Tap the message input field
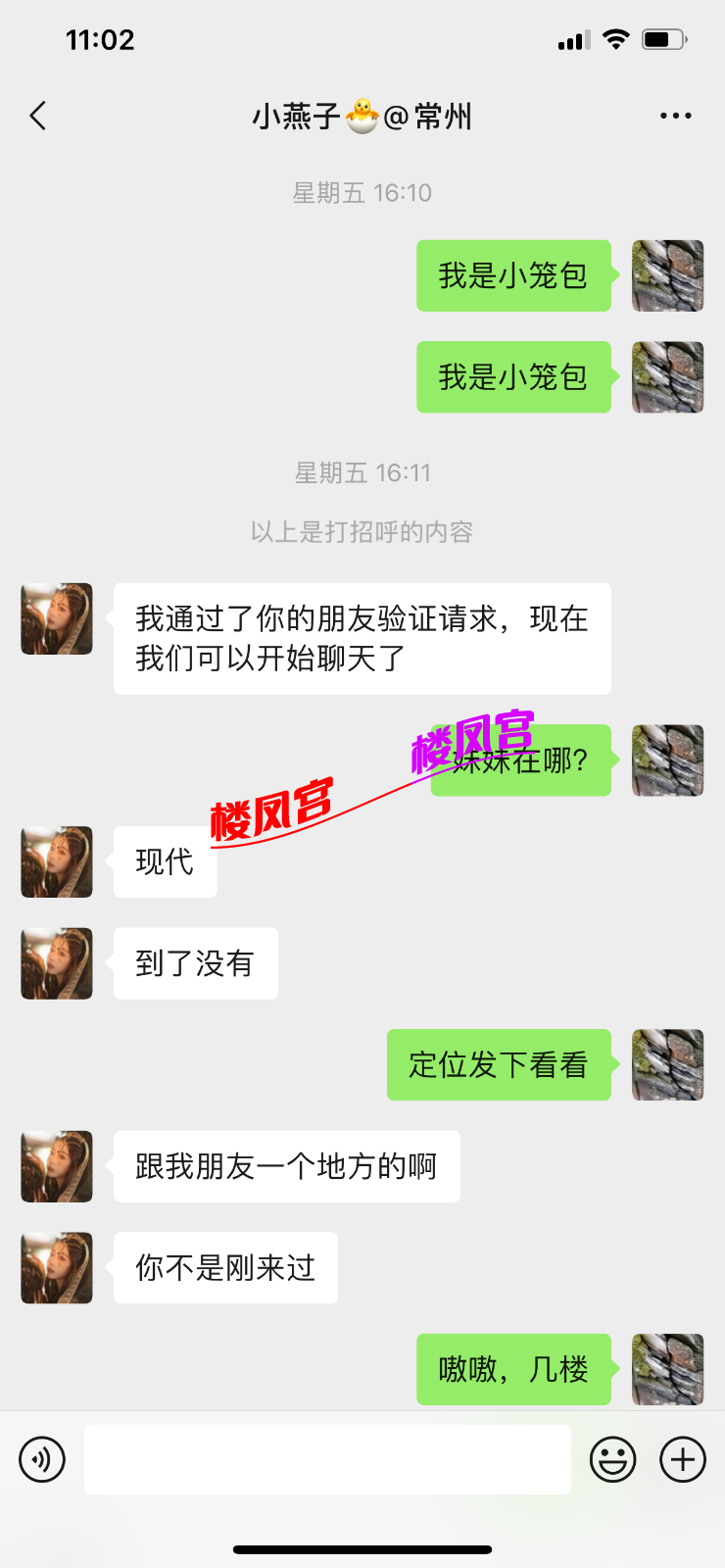The width and height of the screenshot is (725, 1568). pos(328,1459)
